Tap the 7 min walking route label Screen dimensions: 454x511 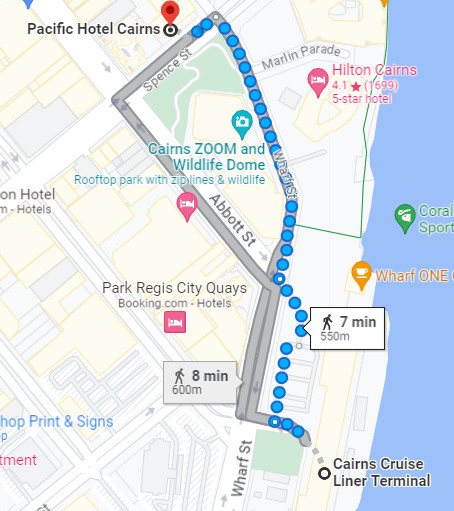[x=347, y=328]
